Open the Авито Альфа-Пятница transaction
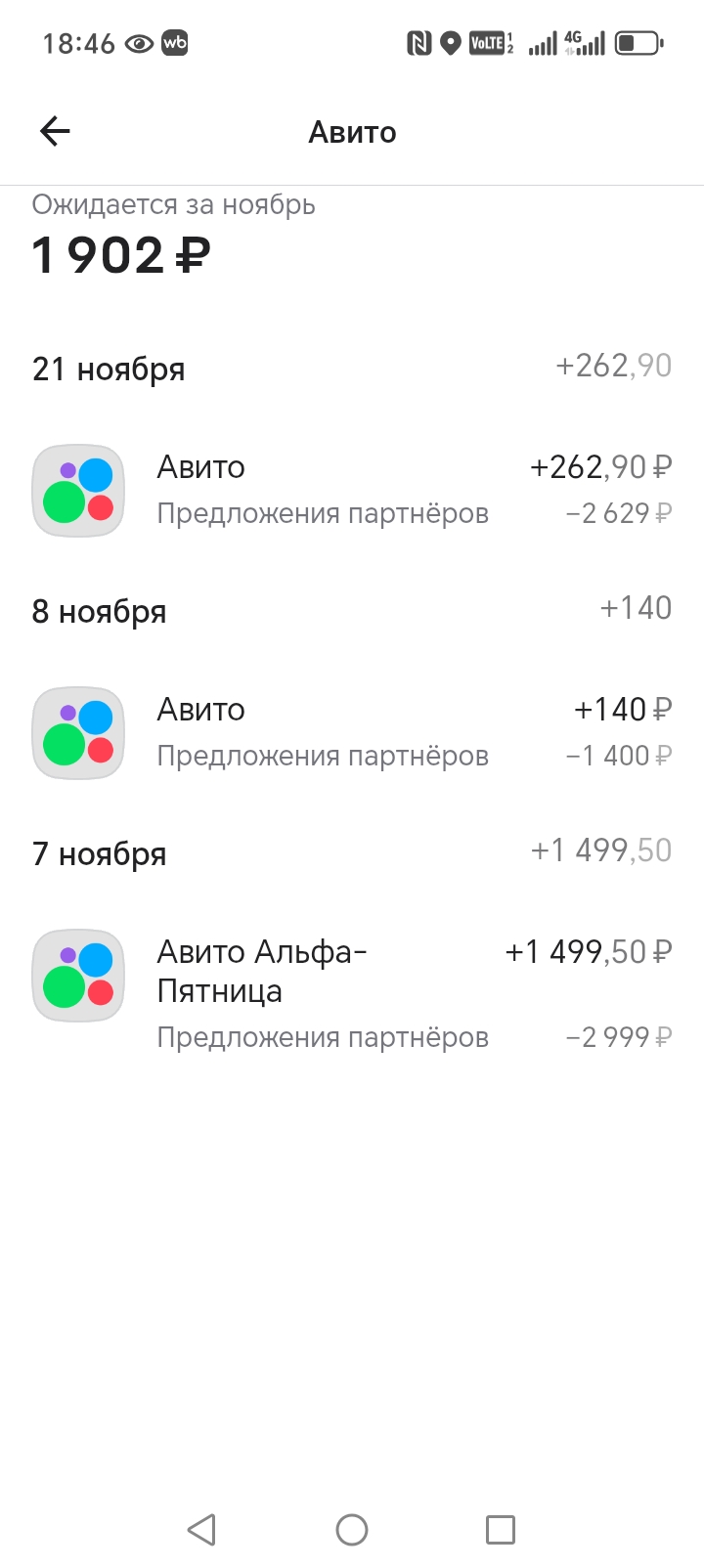Image resolution: width=704 pixels, height=1568 pixels. pyautogui.click(x=352, y=989)
